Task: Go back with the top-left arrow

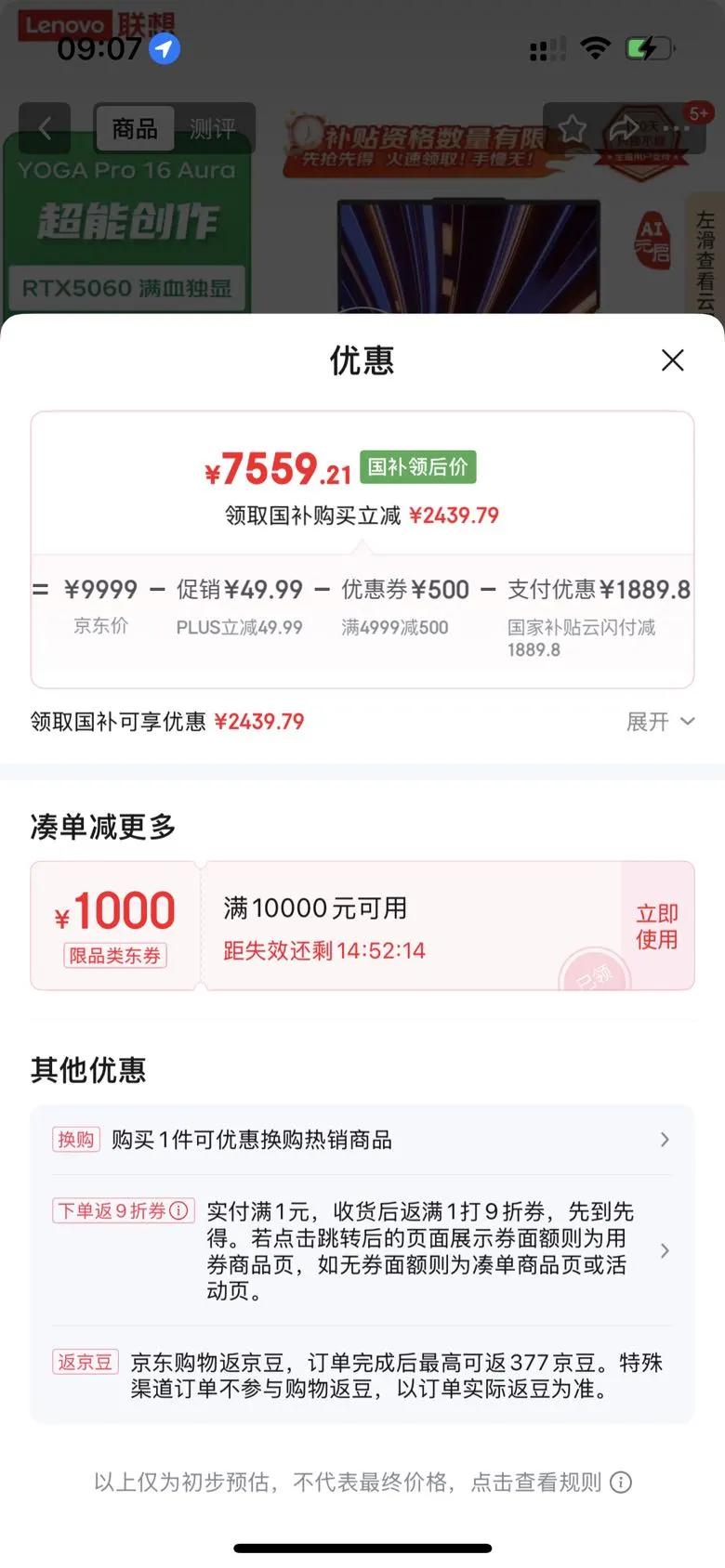Action: click(x=45, y=128)
